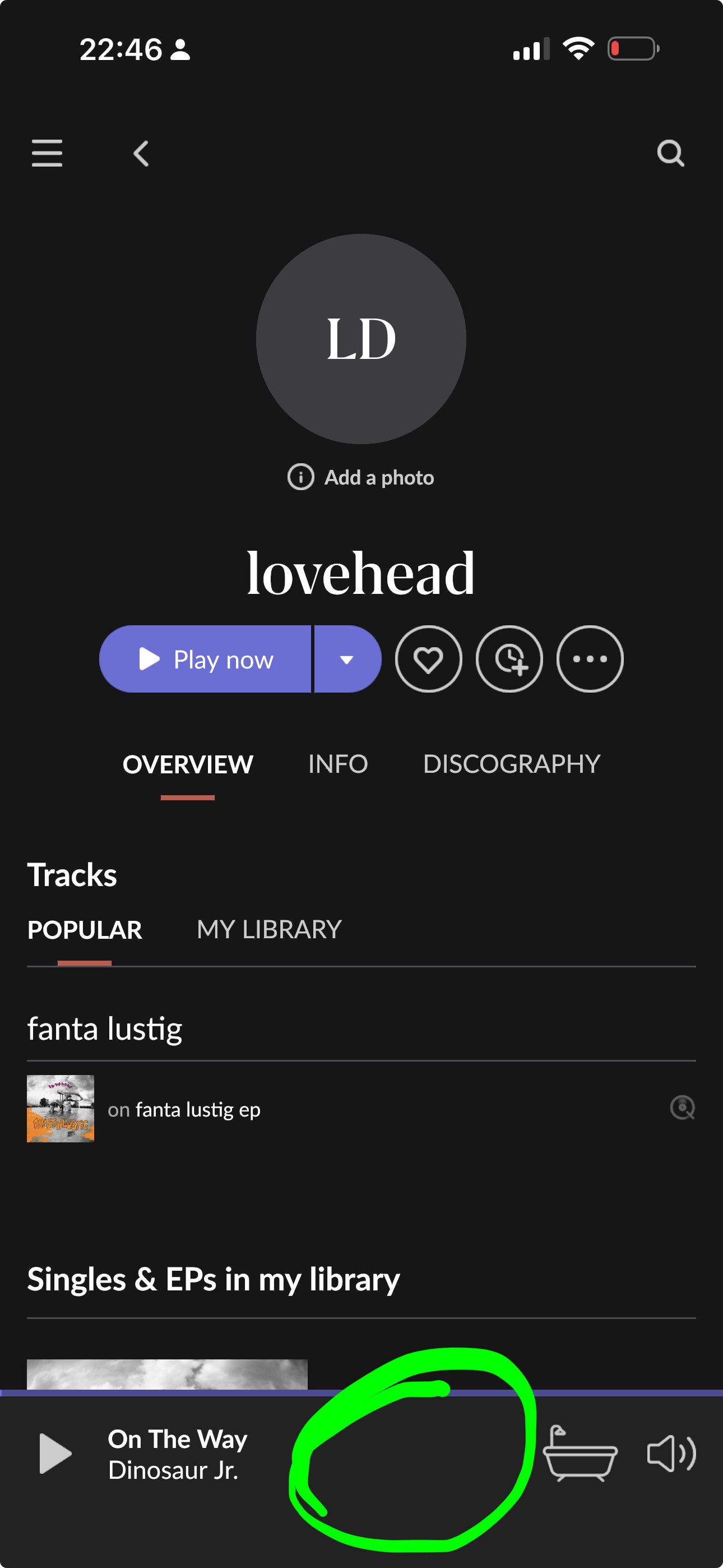
Task: Switch to the INFO tab
Action: pyautogui.click(x=338, y=764)
